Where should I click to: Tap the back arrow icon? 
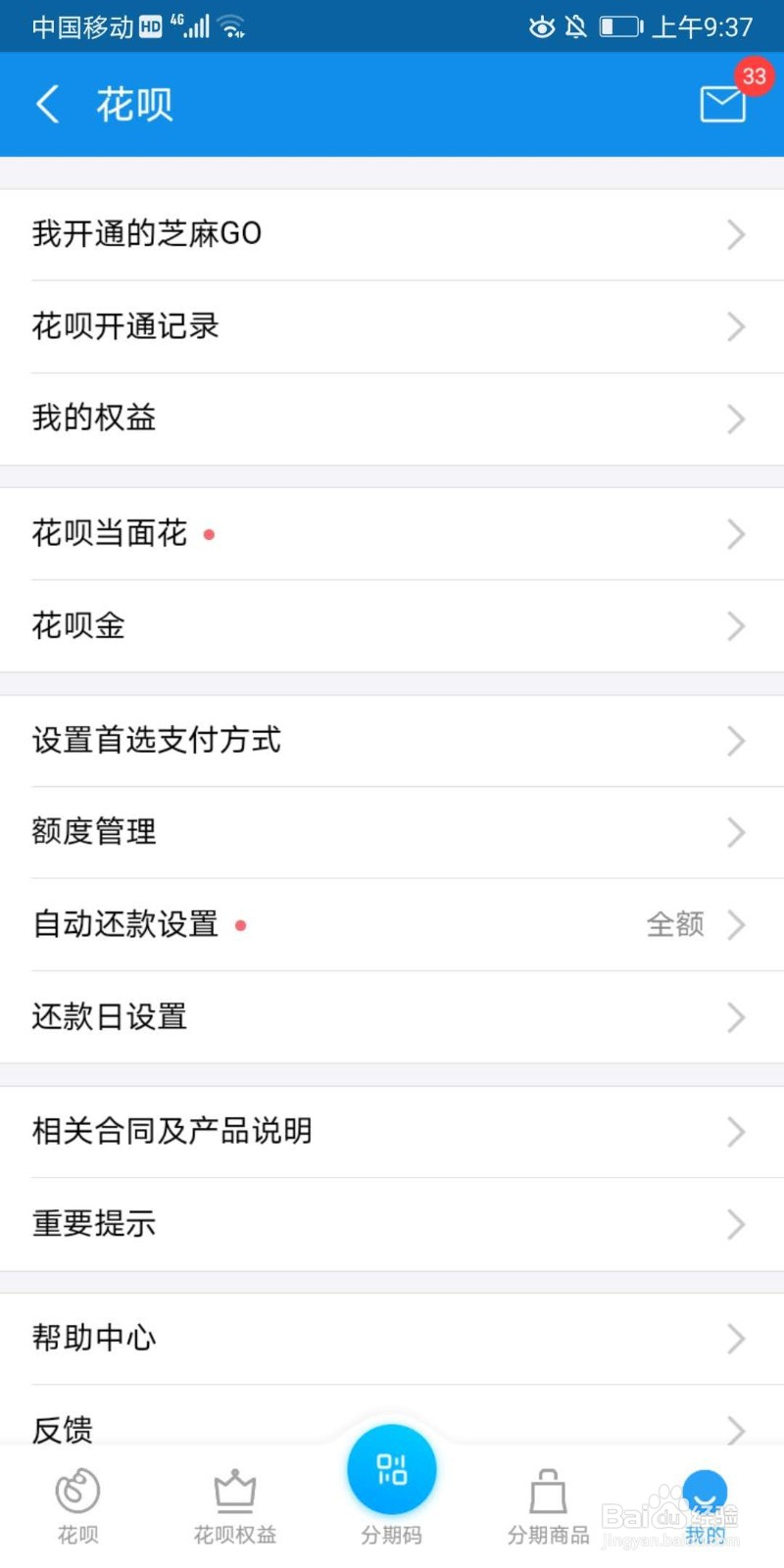(47, 104)
